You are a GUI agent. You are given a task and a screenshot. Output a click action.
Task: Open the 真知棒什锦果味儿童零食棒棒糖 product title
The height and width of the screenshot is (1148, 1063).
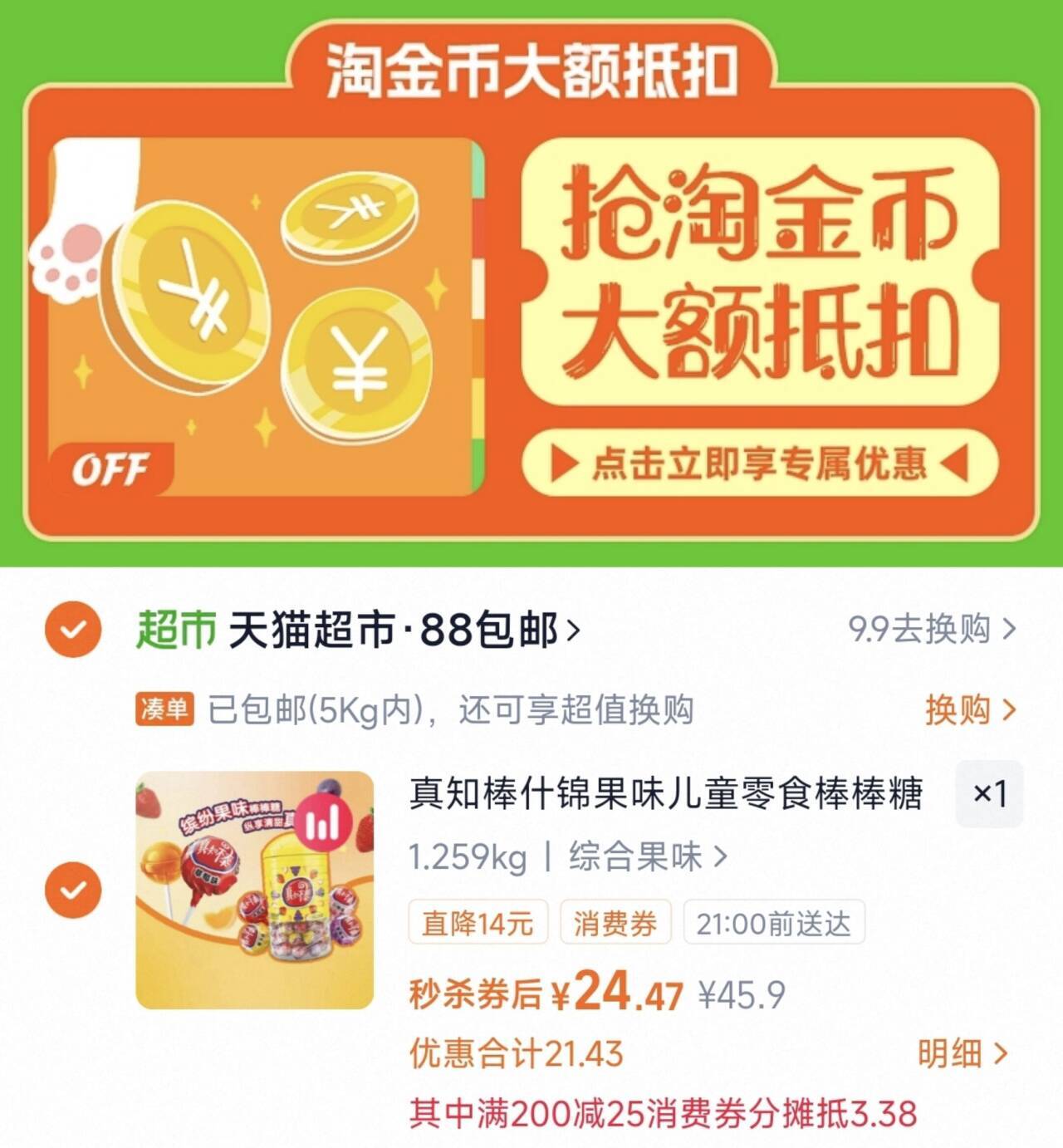[665, 793]
